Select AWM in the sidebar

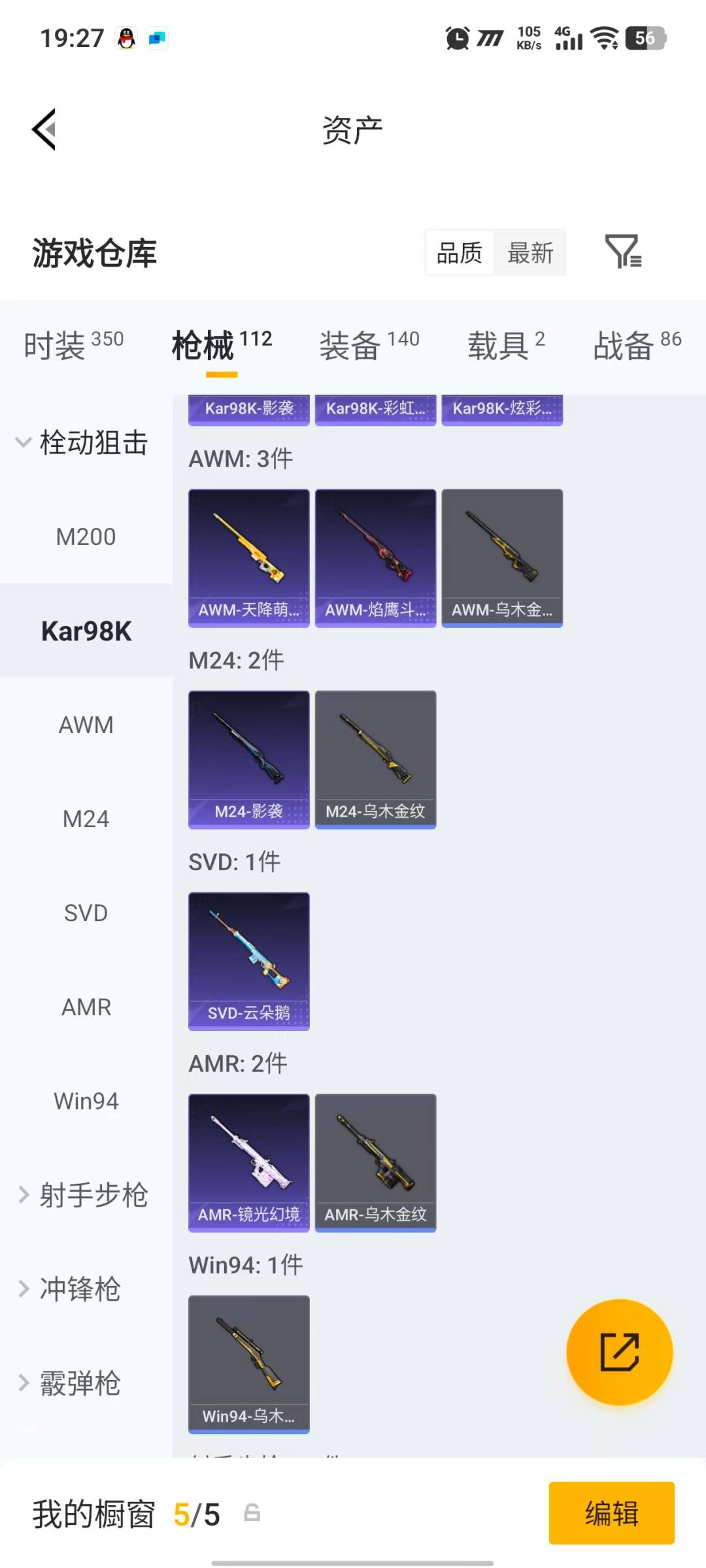86,725
